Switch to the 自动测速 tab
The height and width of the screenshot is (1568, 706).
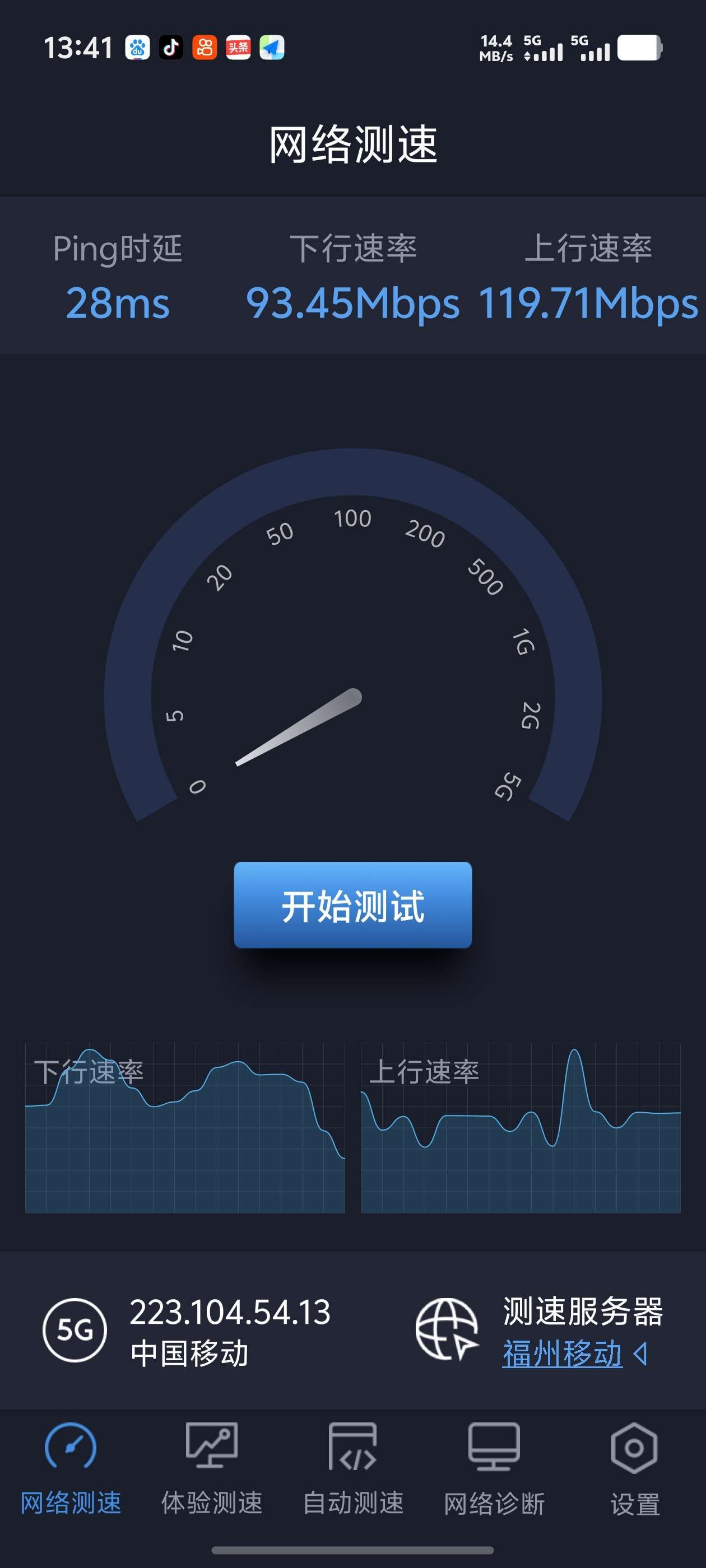click(352, 1468)
